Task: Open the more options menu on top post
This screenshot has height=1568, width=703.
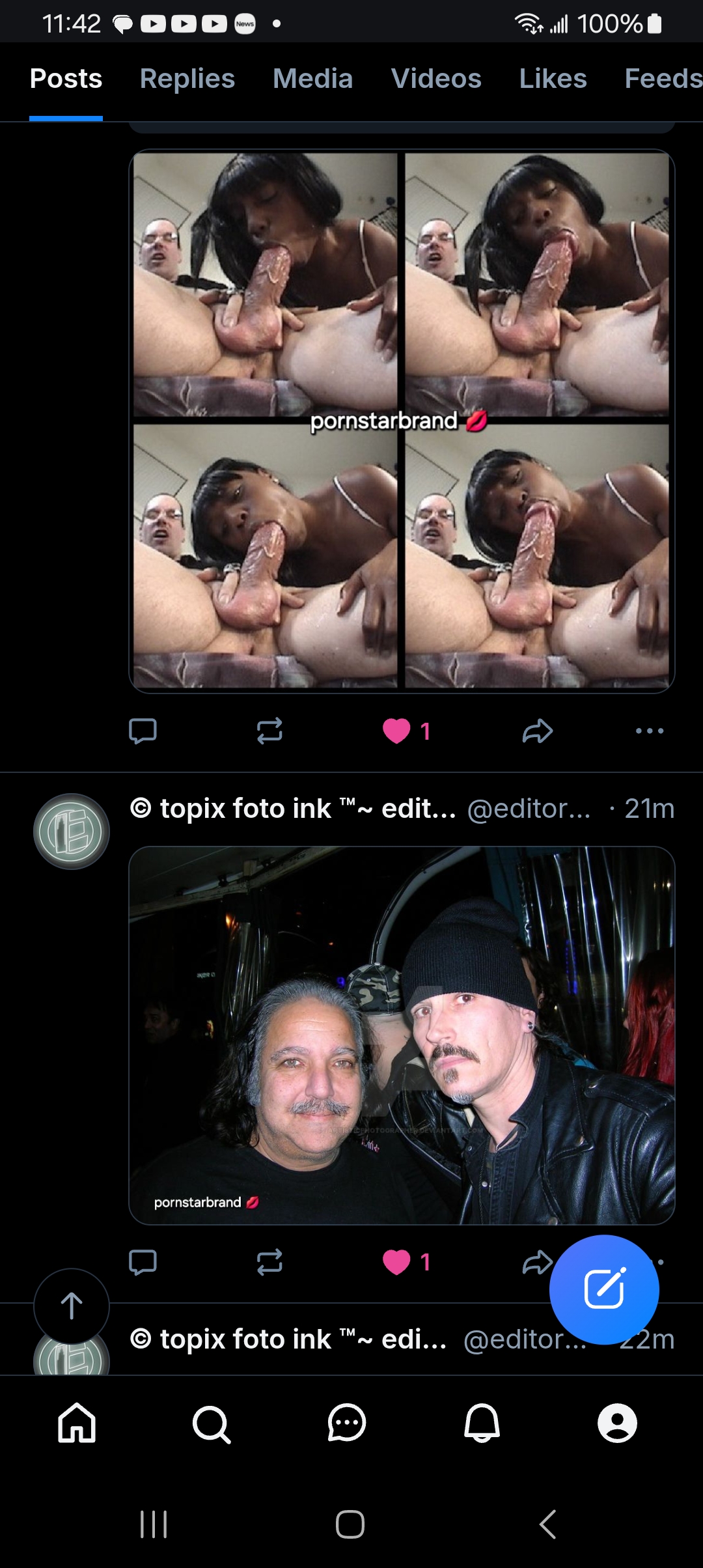Action: [x=649, y=731]
